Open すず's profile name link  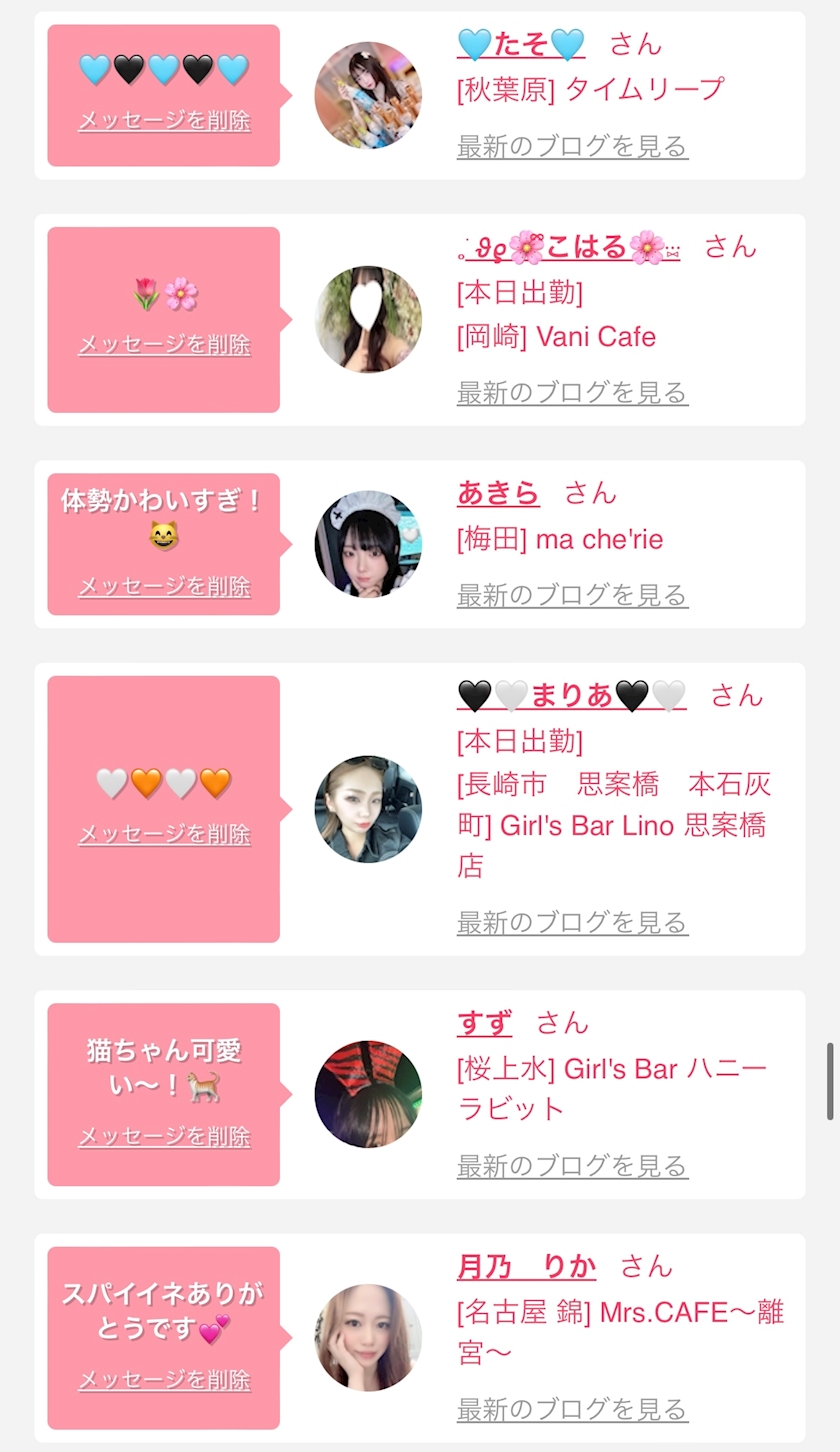(x=484, y=1022)
